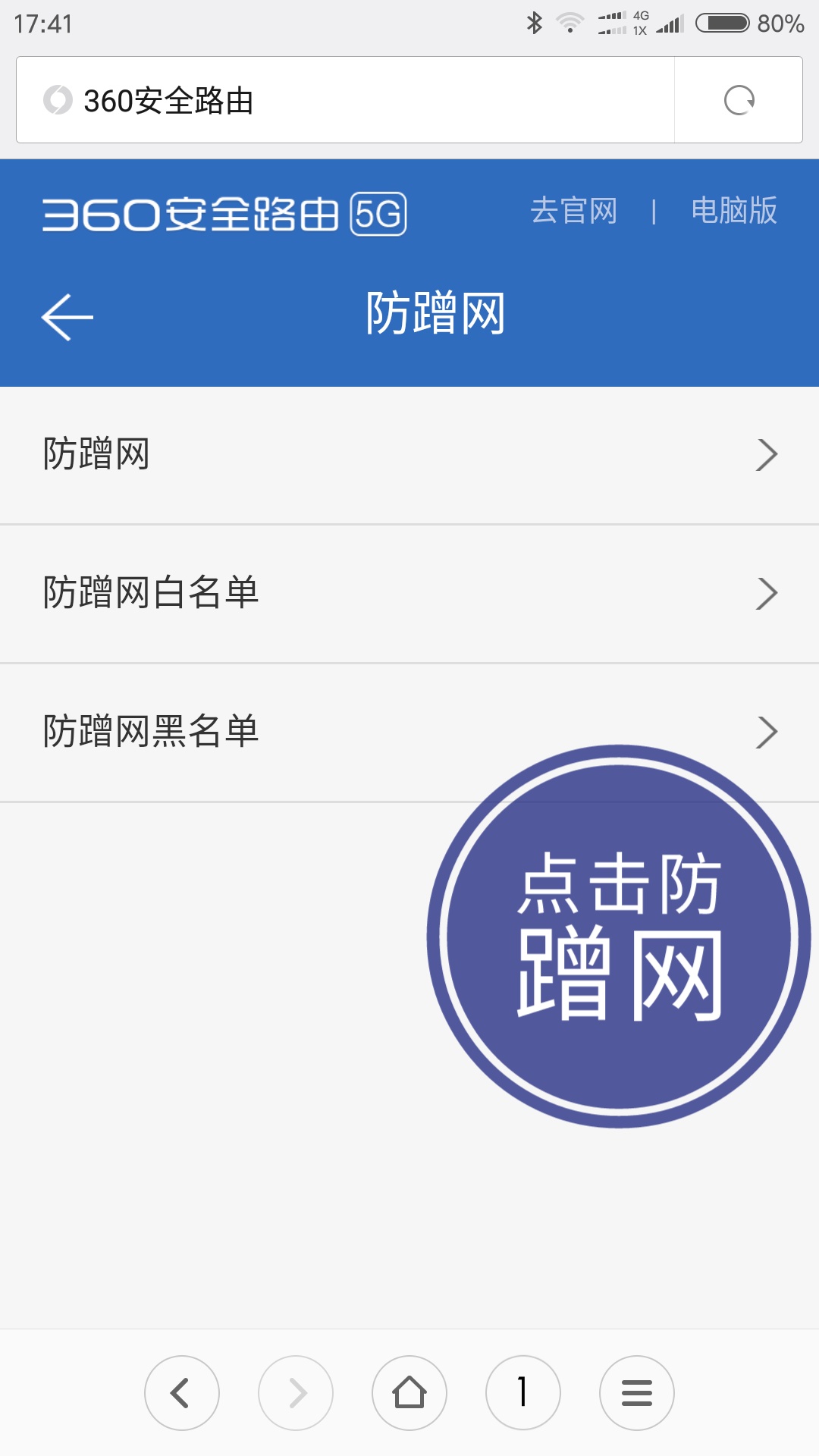The image size is (819, 1456).
Task: Go to the browser home page
Action: click(409, 1393)
